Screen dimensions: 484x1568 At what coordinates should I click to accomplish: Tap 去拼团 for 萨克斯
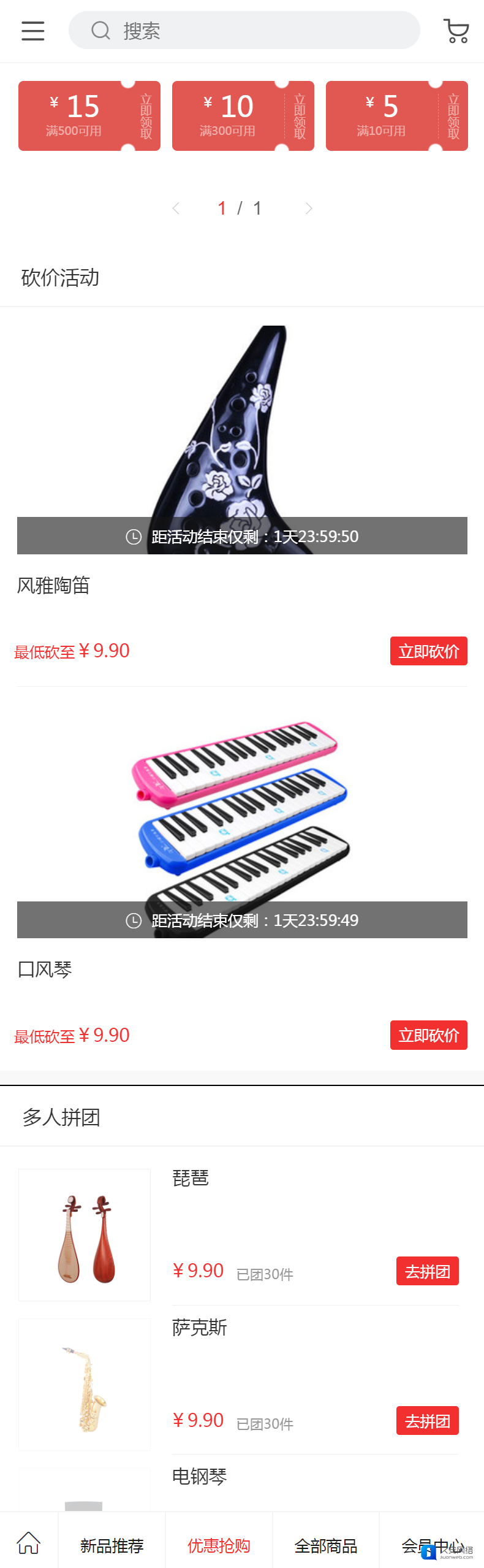click(427, 1421)
